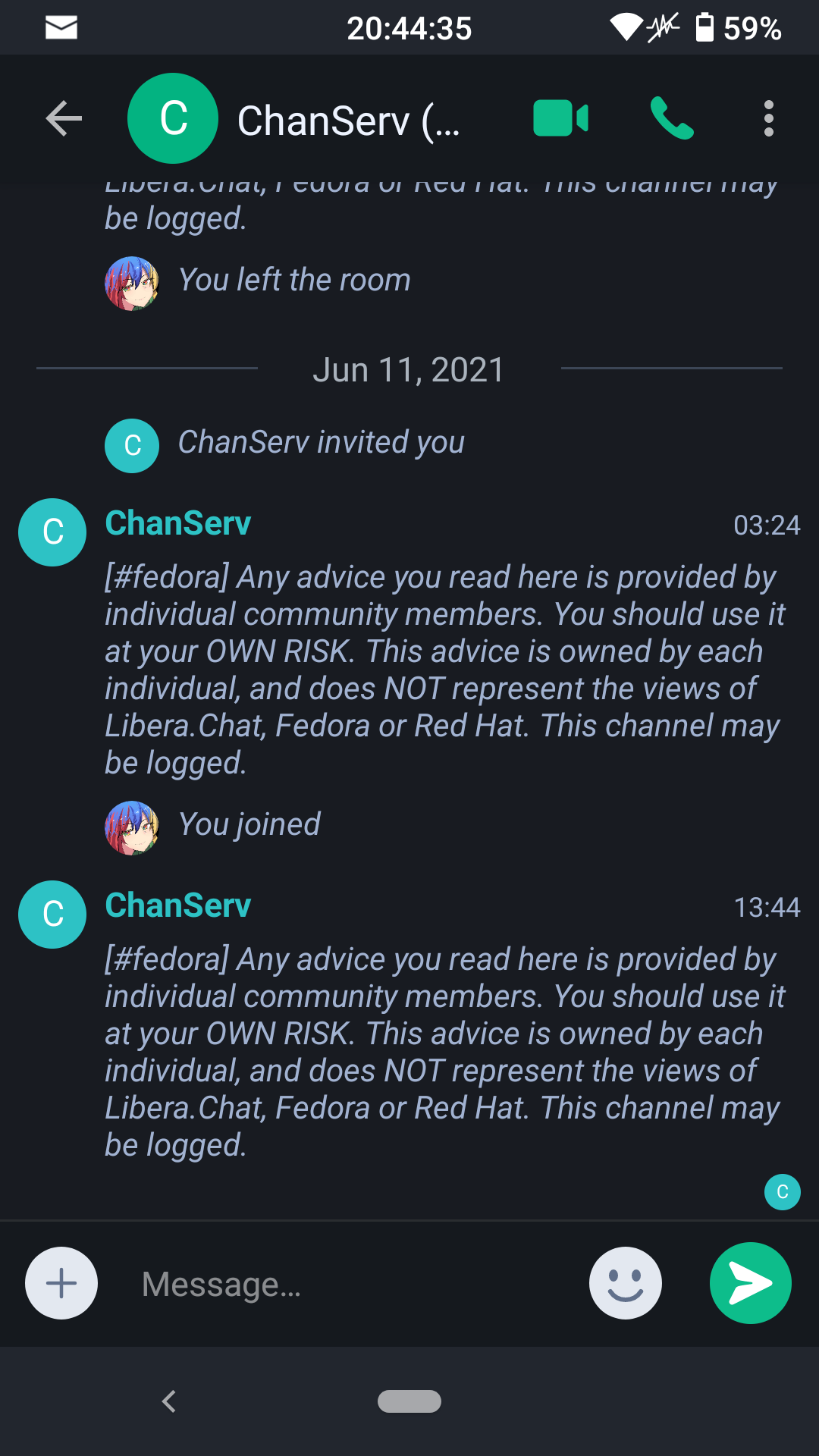The image size is (819, 1456).
Task: Start a voice call with ChanServ
Action: tap(672, 119)
